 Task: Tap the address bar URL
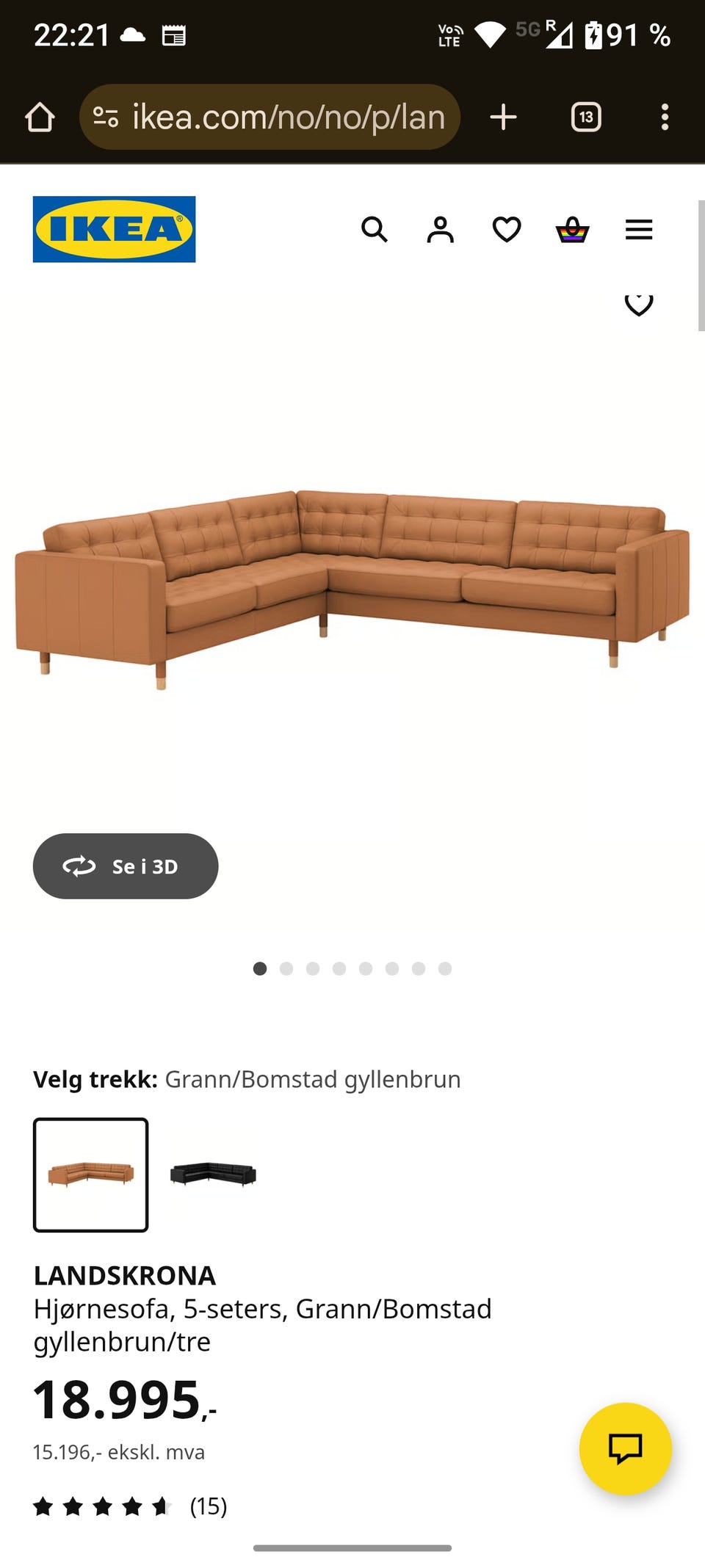click(x=286, y=117)
